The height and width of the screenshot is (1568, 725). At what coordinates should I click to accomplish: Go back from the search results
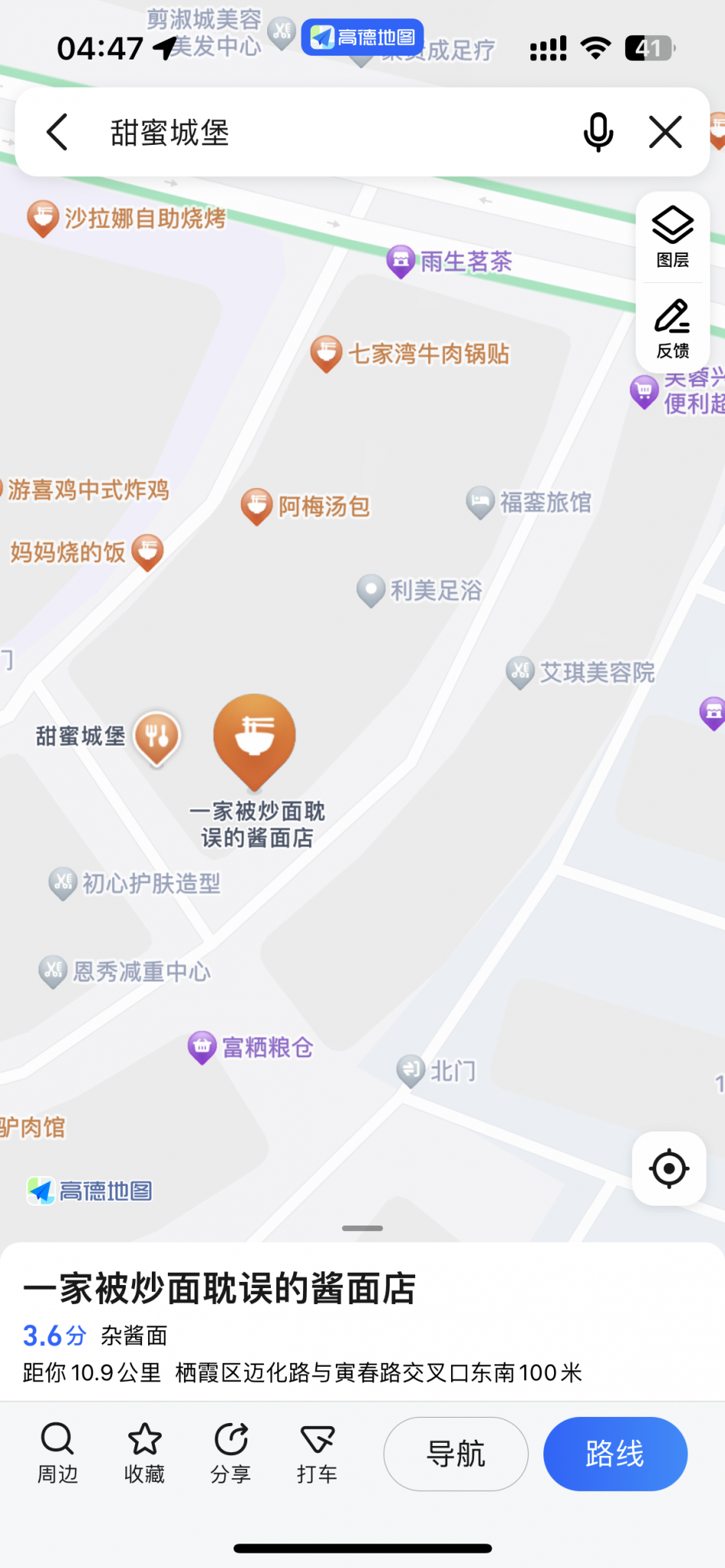(x=58, y=133)
